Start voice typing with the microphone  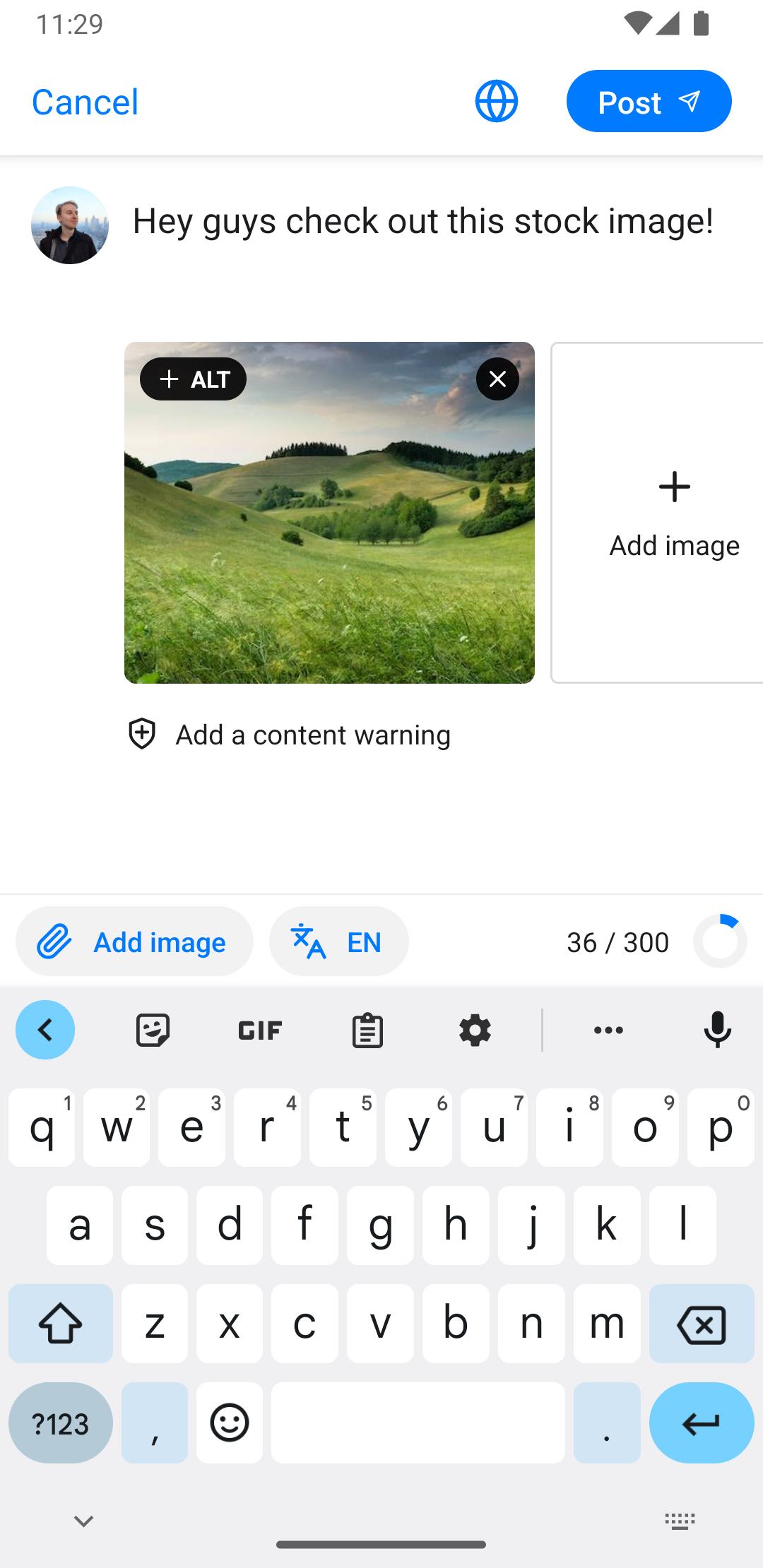717,1031
